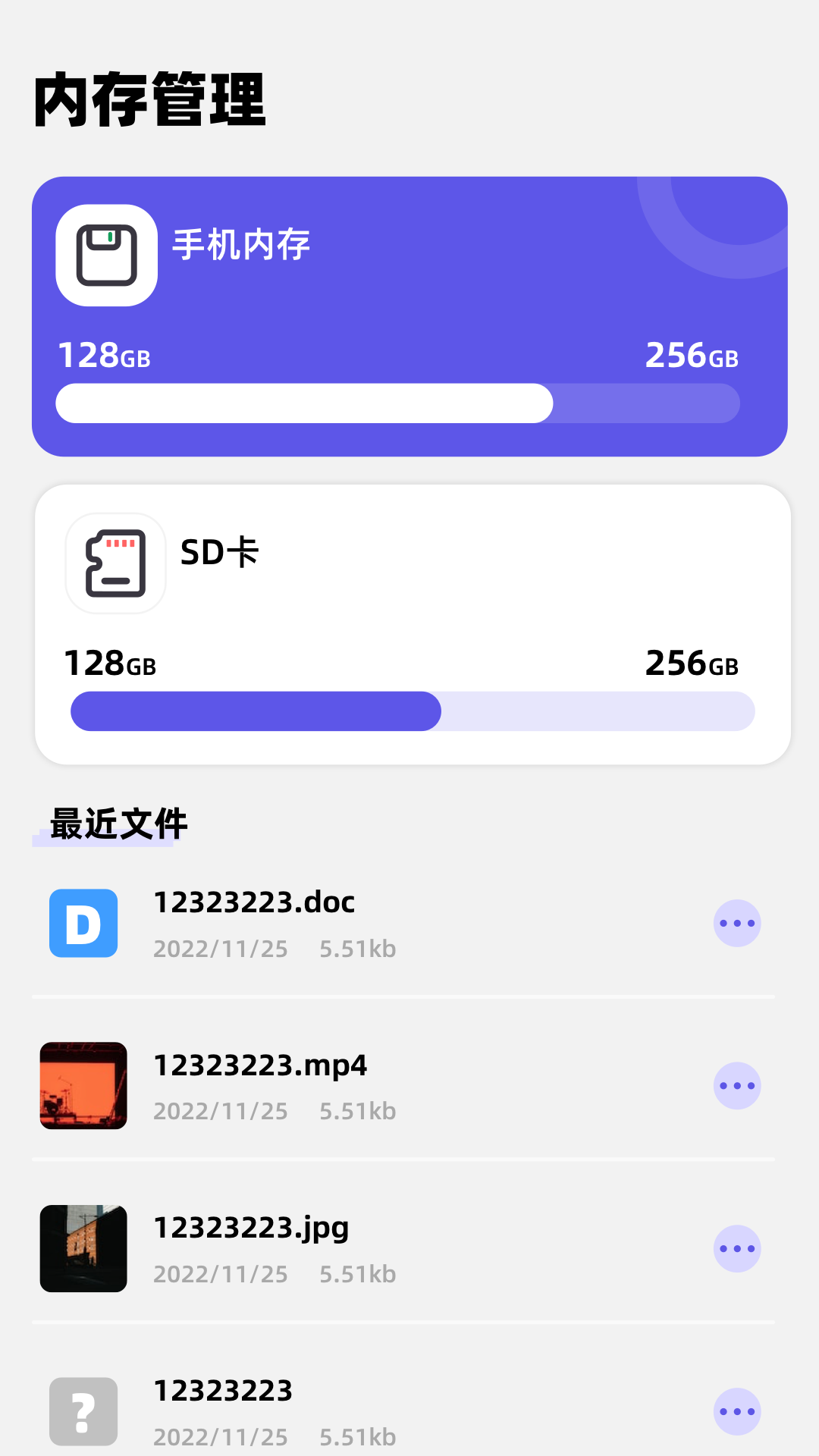This screenshot has width=819, height=1456.
Task: Select the blue D document icon for 12323223.doc
Action: point(83,924)
